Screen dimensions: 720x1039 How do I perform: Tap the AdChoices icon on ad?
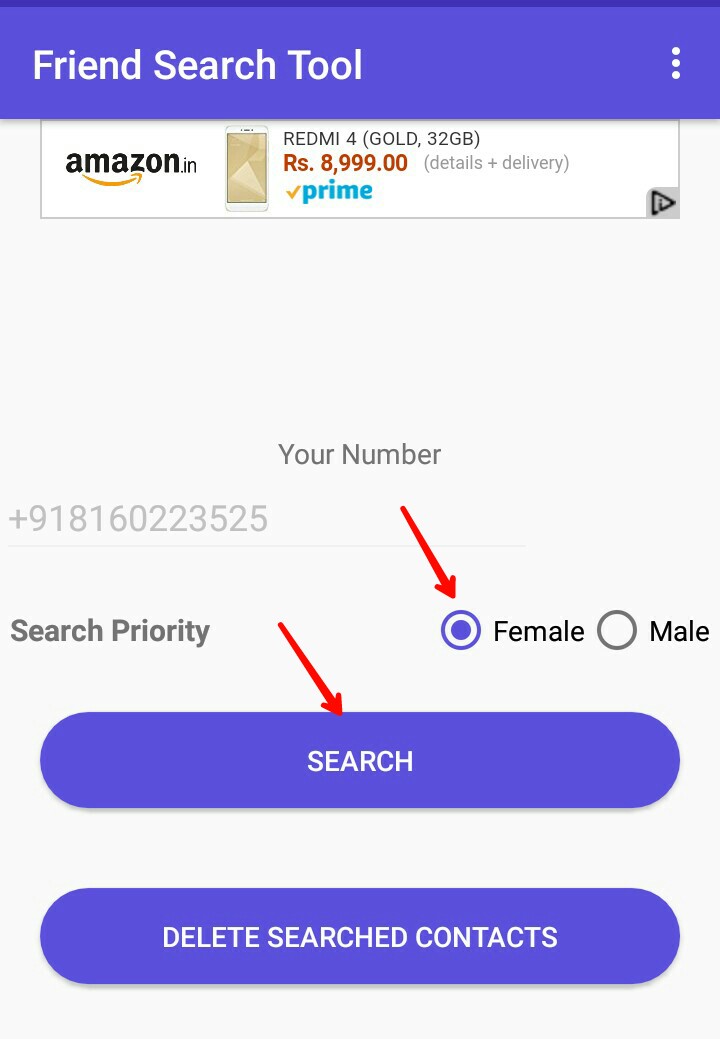click(x=662, y=203)
